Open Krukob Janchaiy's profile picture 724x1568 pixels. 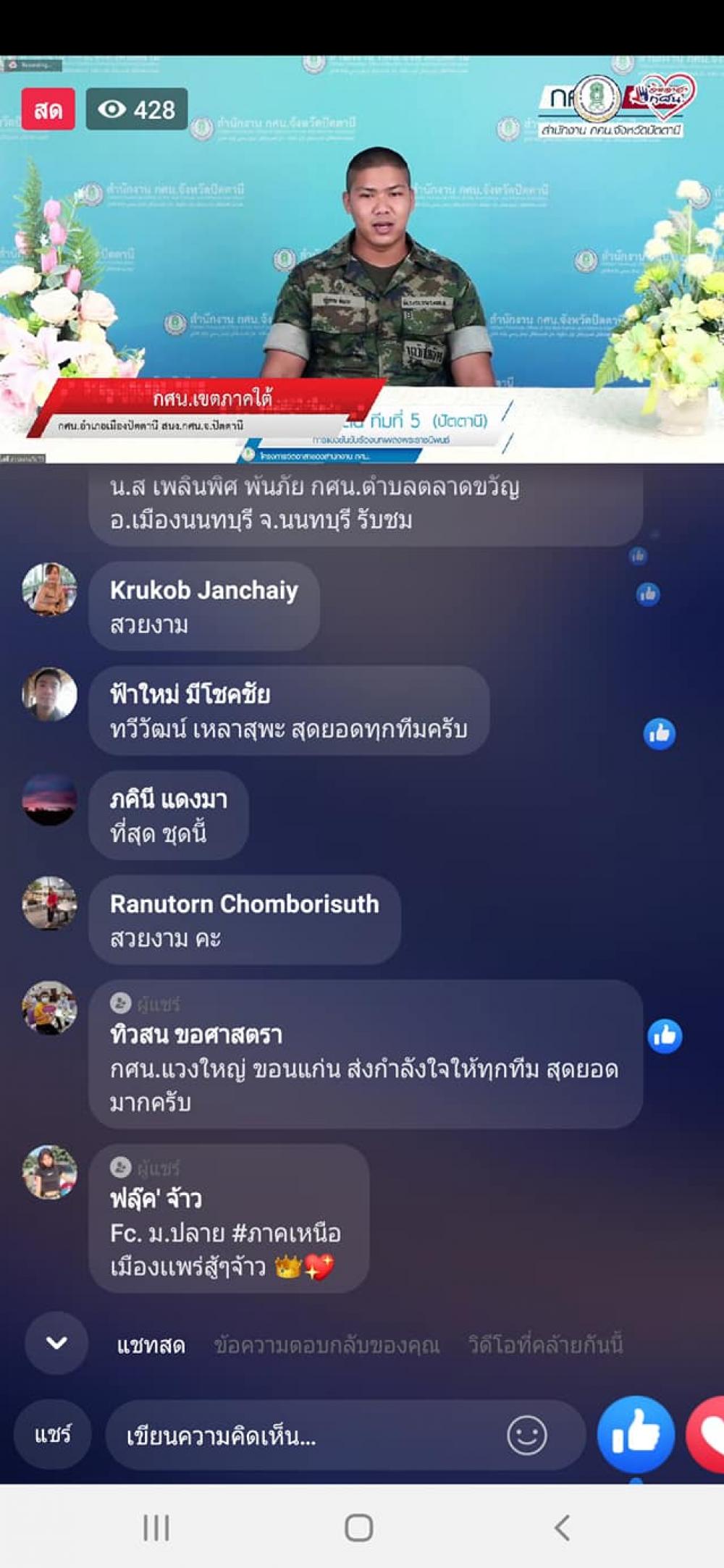tap(49, 589)
